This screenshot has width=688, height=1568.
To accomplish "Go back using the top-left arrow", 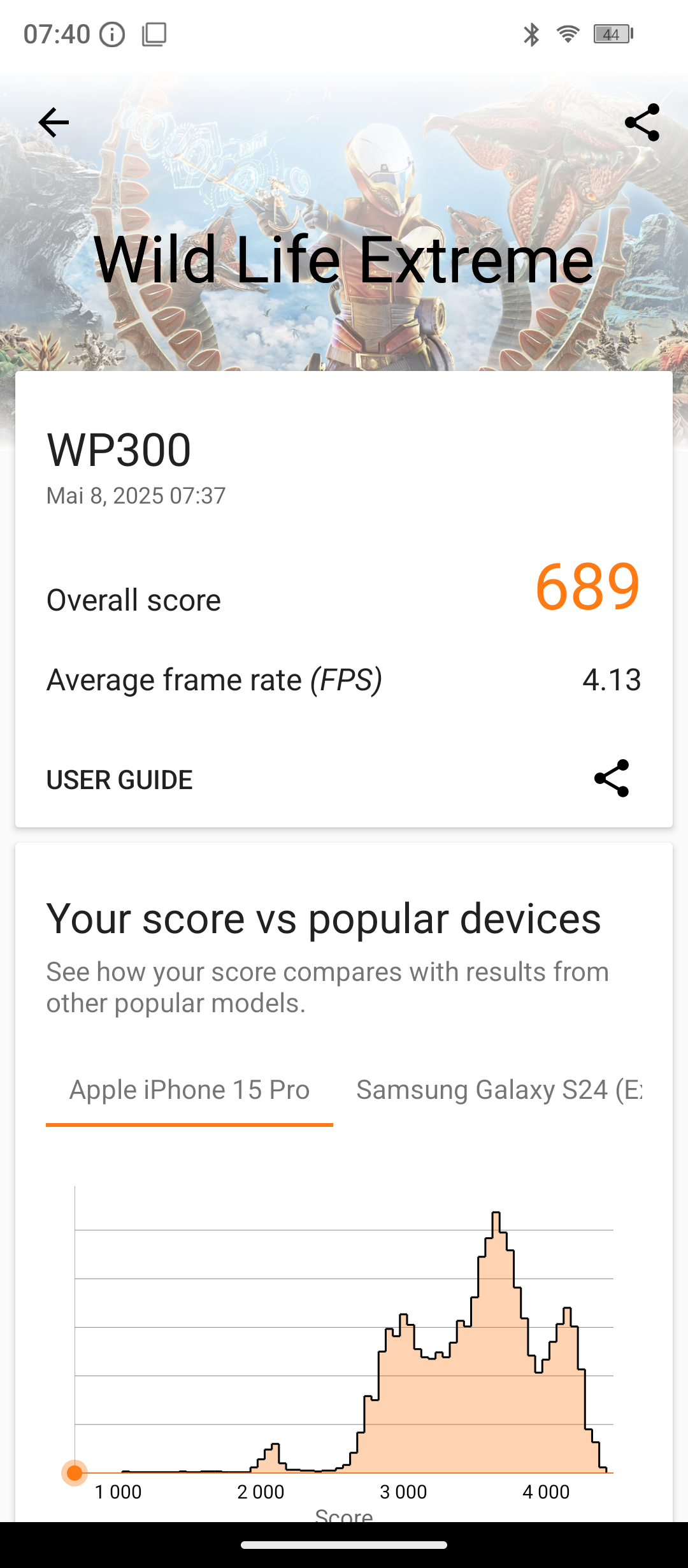I will pos(54,122).
